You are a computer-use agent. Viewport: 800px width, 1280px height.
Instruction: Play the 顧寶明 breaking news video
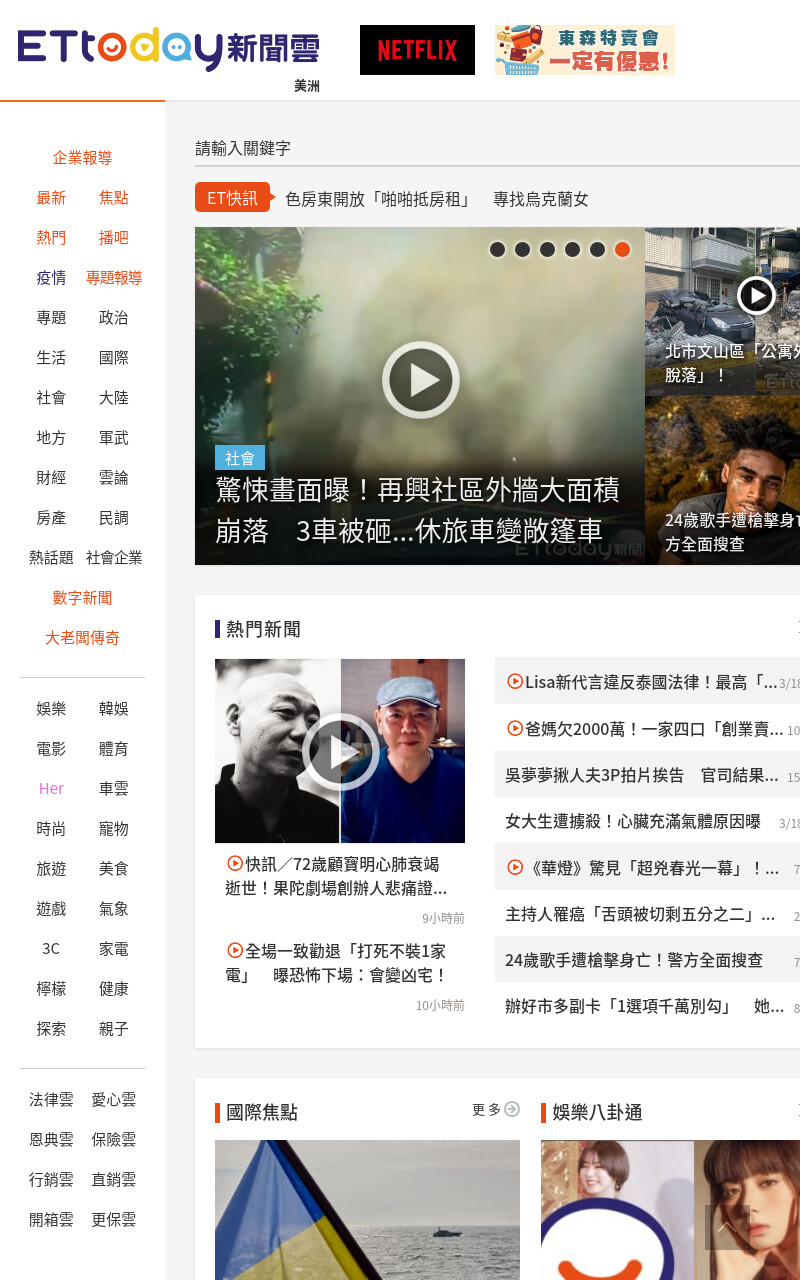(340, 751)
